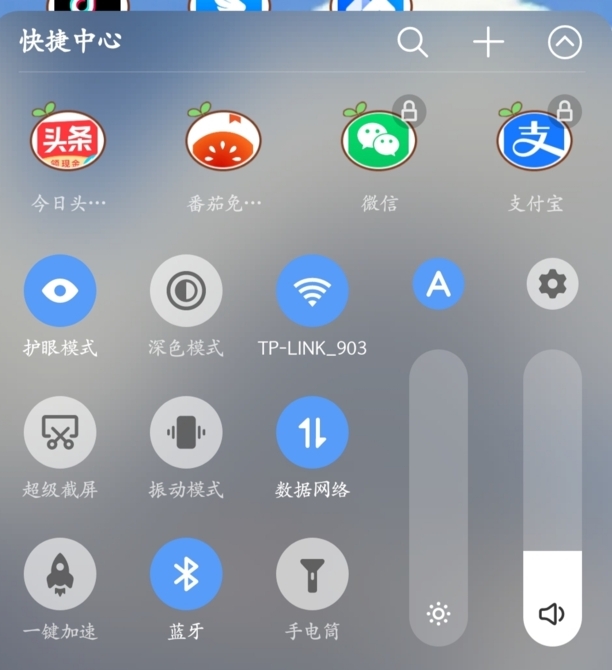Viewport: 612px width, 670px height.
Task: Open 微信 from quick apps
Action: [378, 141]
